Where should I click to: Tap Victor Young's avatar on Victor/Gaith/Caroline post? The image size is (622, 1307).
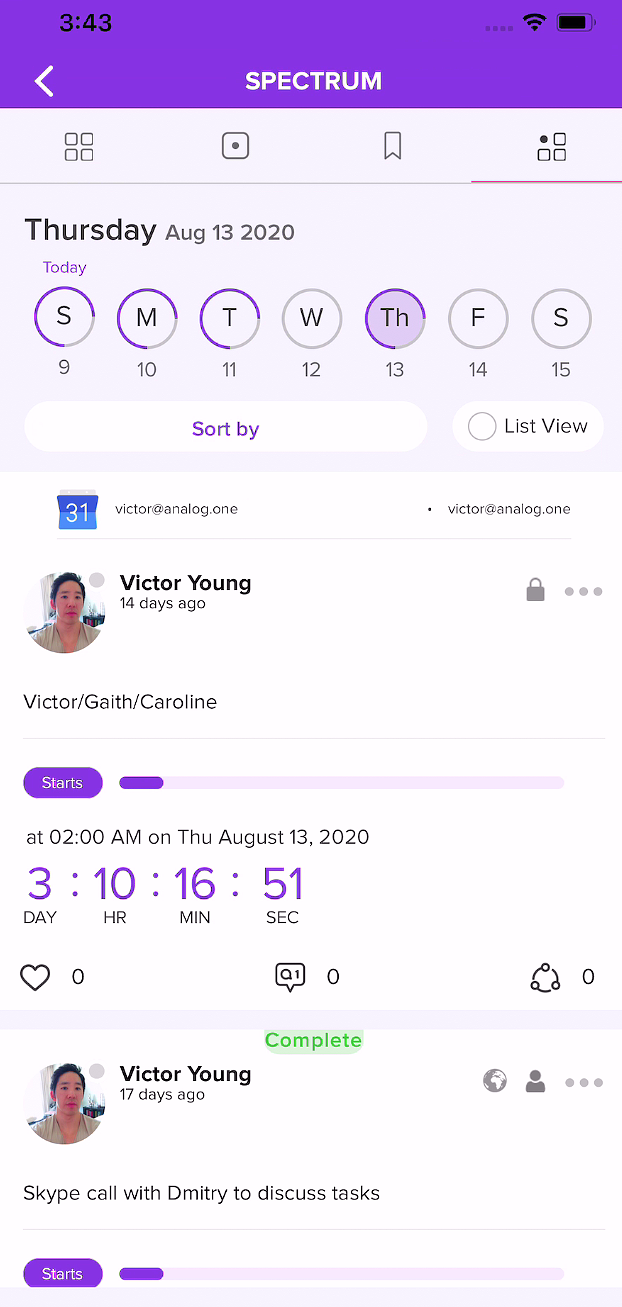(x=64, y=613)
